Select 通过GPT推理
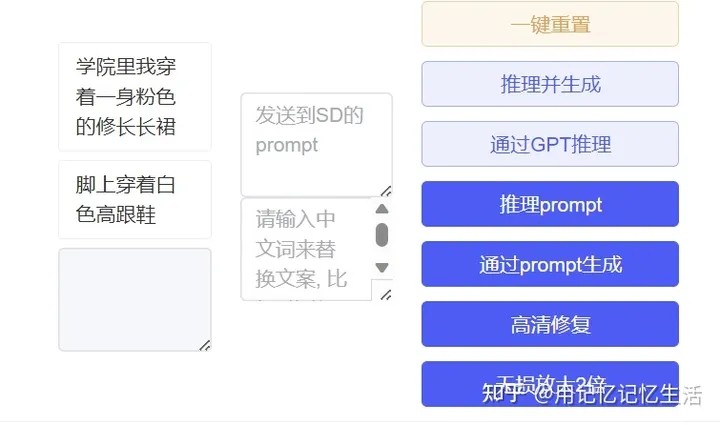The width and height of the screenshot is (720, 425). 550,144
